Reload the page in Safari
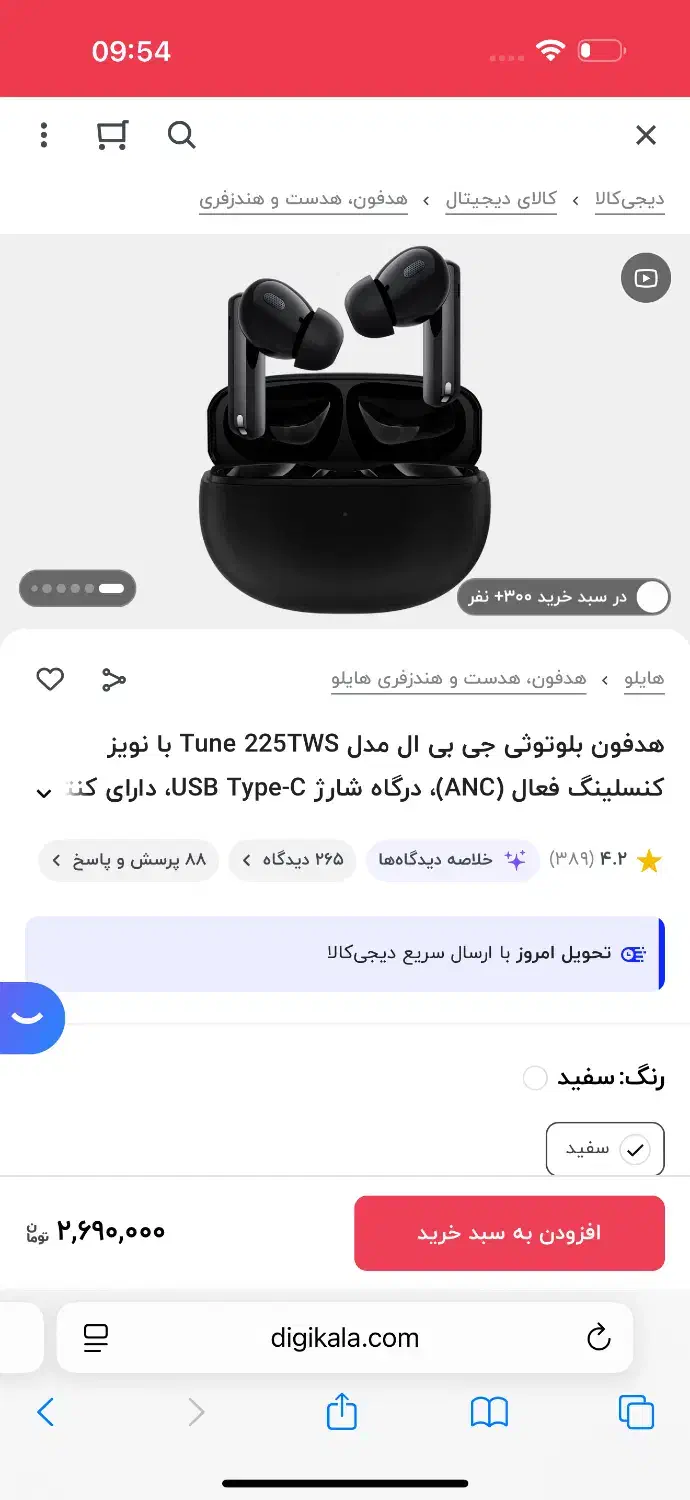690x1500 pixels. click(x=598, y=1337)
